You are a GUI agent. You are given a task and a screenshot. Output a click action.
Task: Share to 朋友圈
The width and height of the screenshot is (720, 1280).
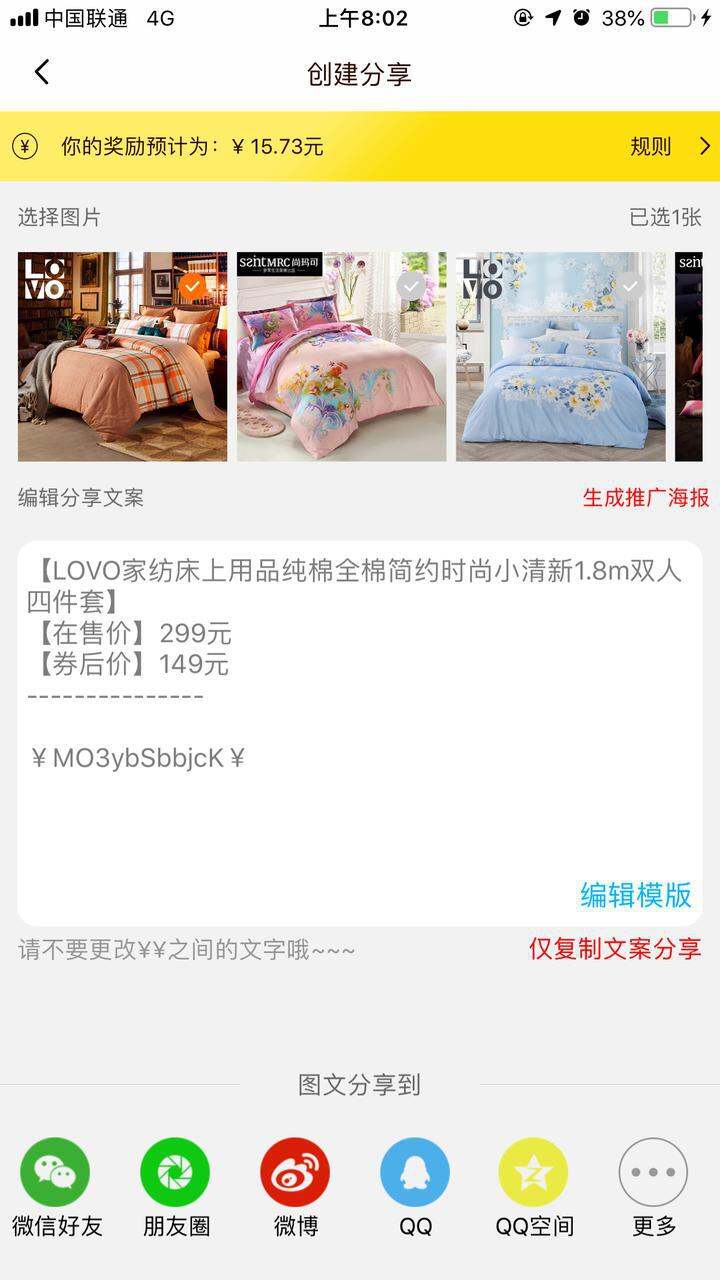pos(176,1188)
